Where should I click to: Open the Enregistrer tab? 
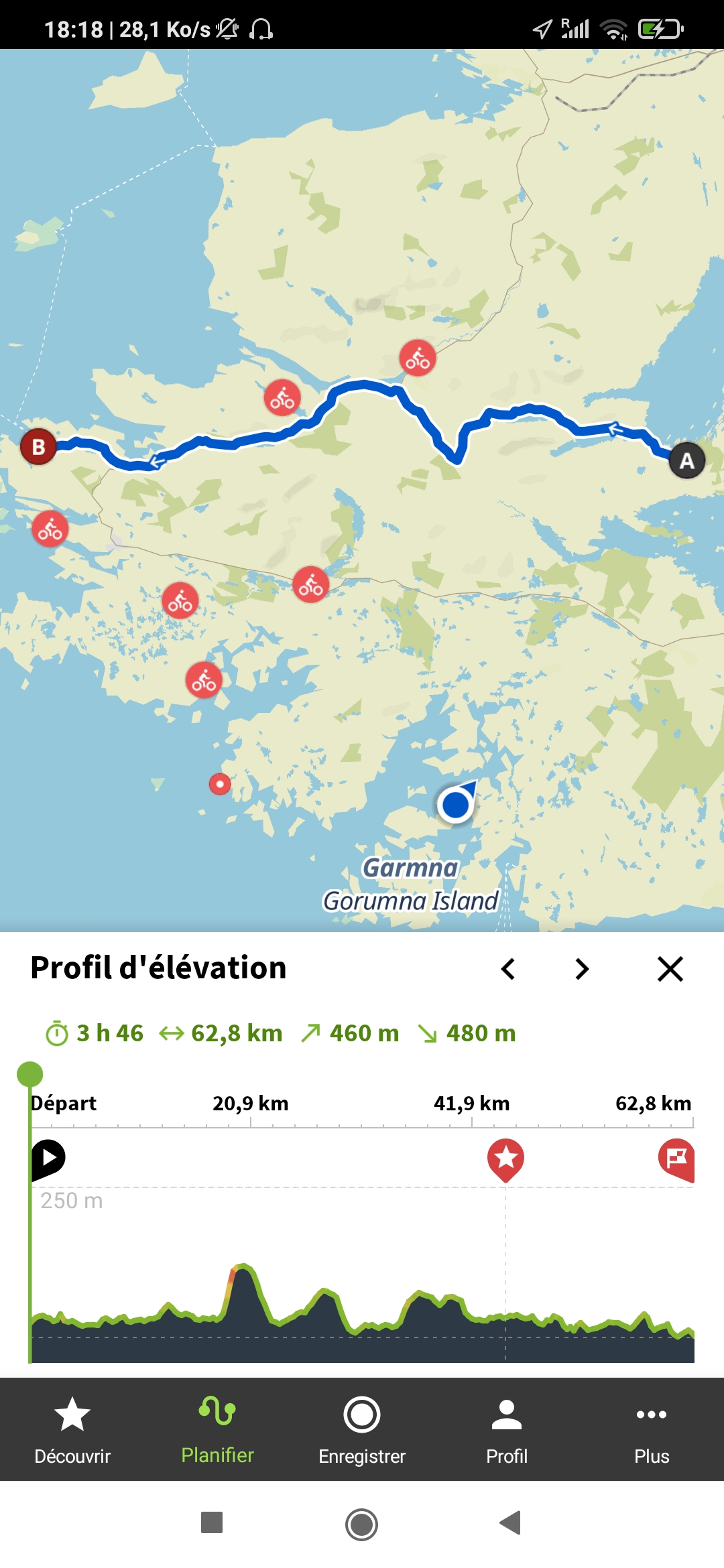tap(362, 1430)
